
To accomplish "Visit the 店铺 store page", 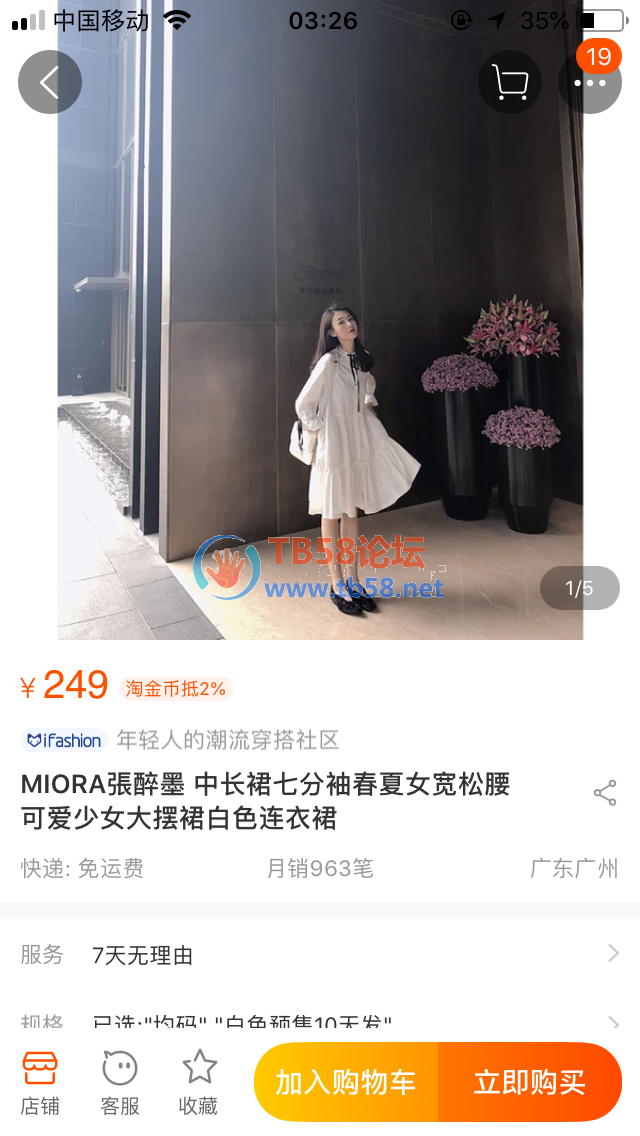I will [x=40, y=1082].
